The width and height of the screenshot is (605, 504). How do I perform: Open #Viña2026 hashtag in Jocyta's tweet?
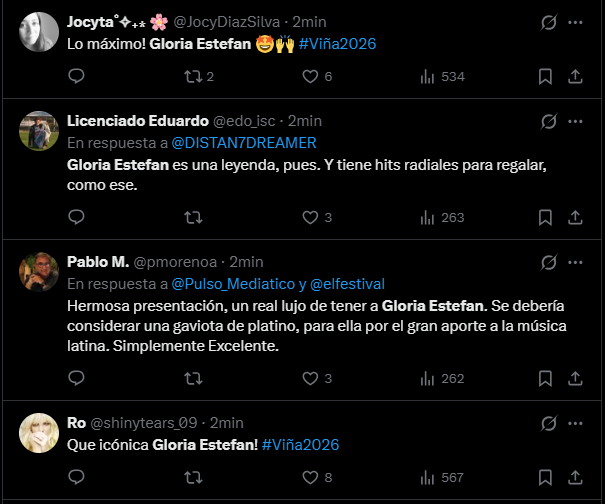[x=337, y=44]
